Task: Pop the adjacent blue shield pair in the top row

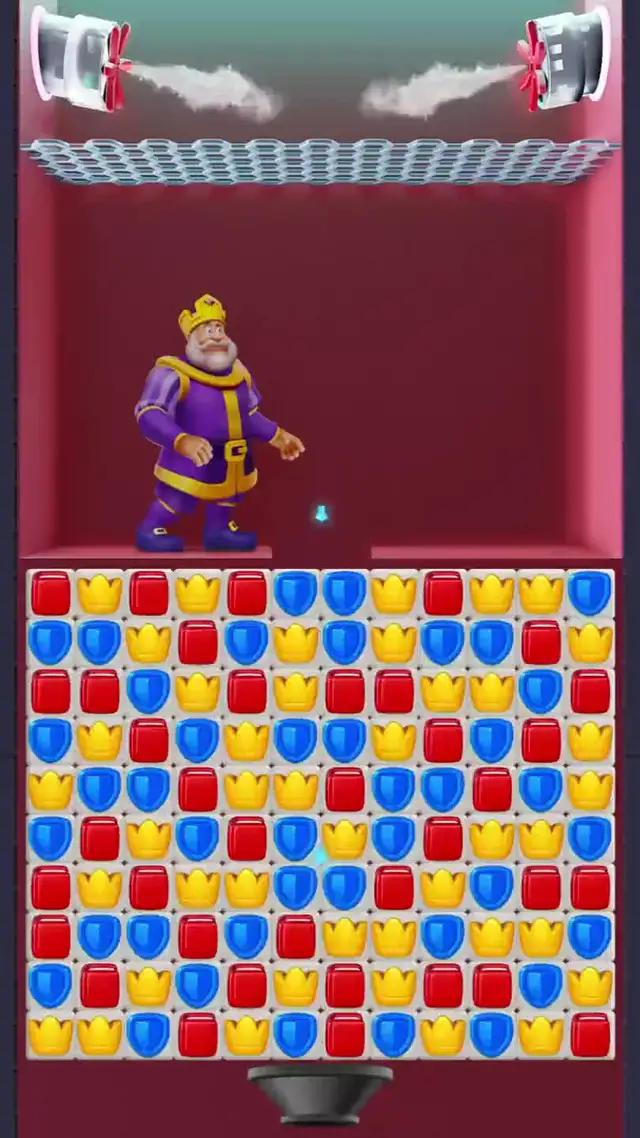Action: pos(296,593)
